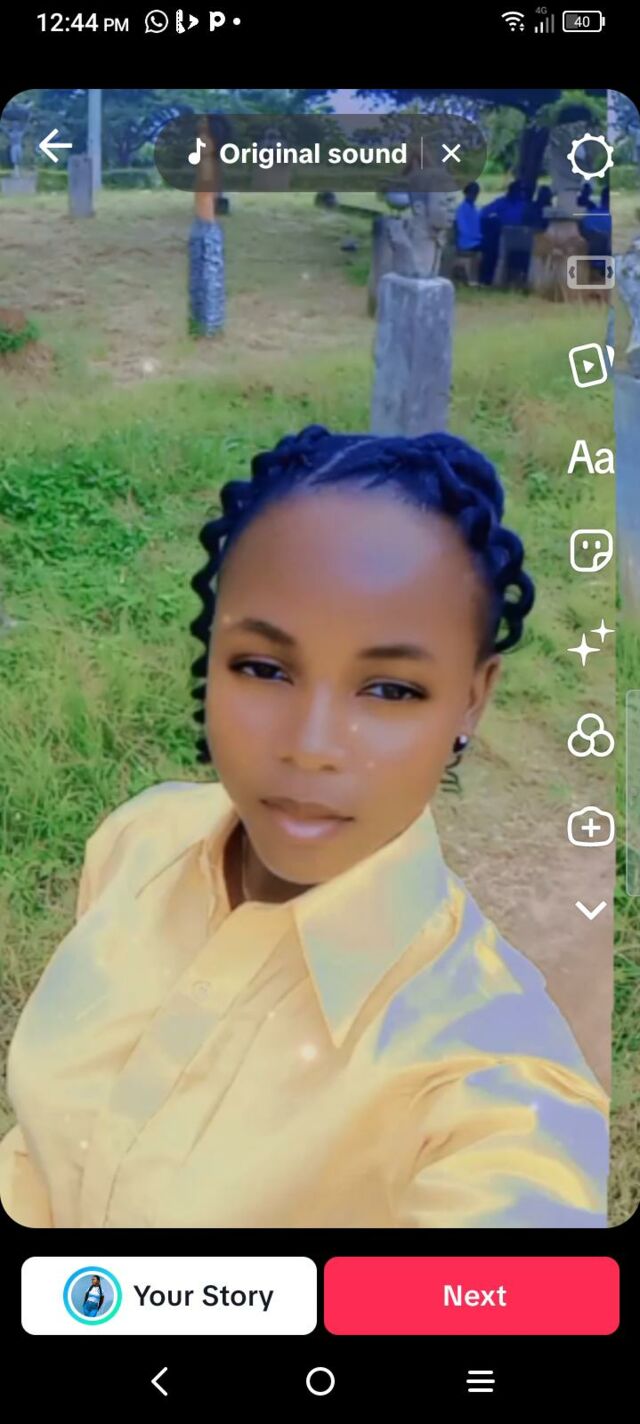Open the settings gear icon

[590, 157]
